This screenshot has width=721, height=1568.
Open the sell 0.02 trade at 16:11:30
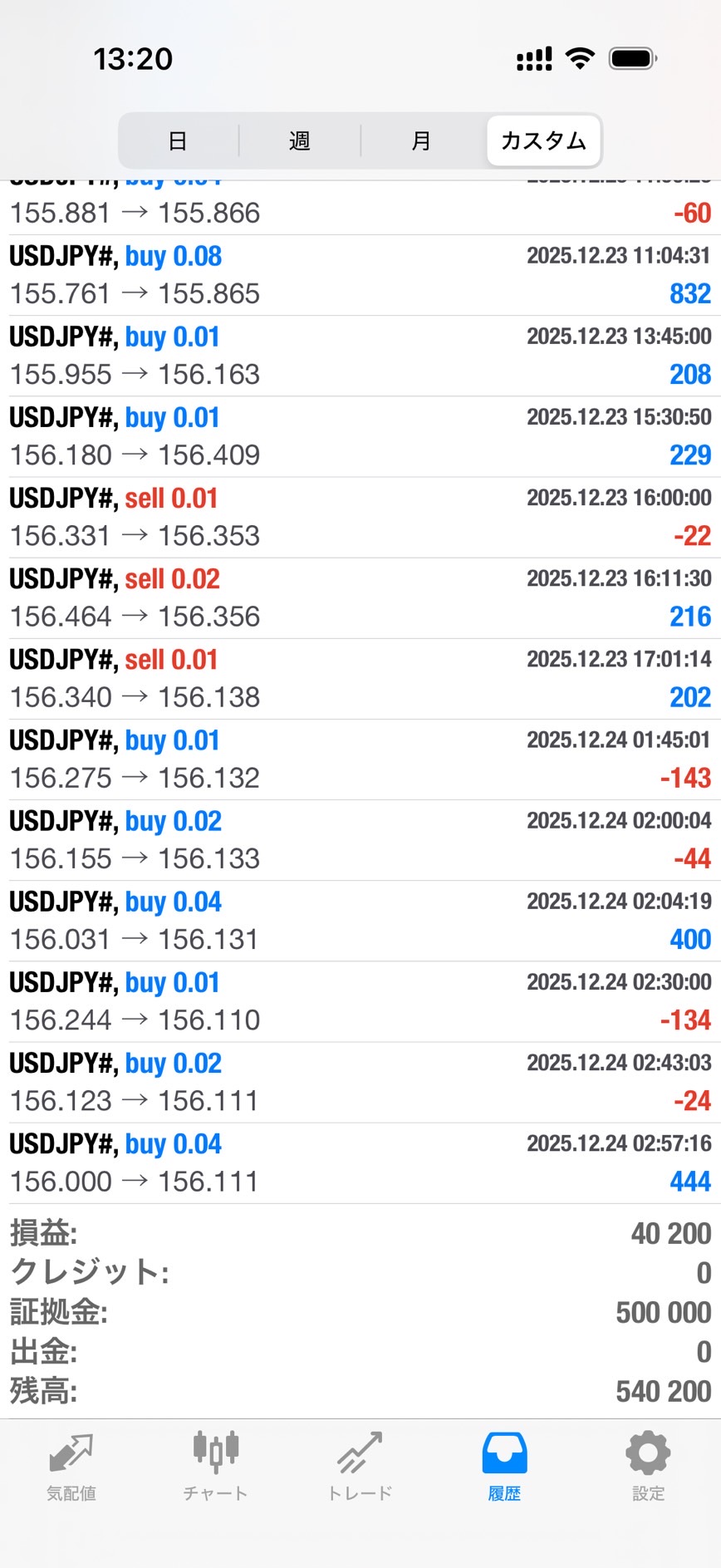(x=360, y=597)
